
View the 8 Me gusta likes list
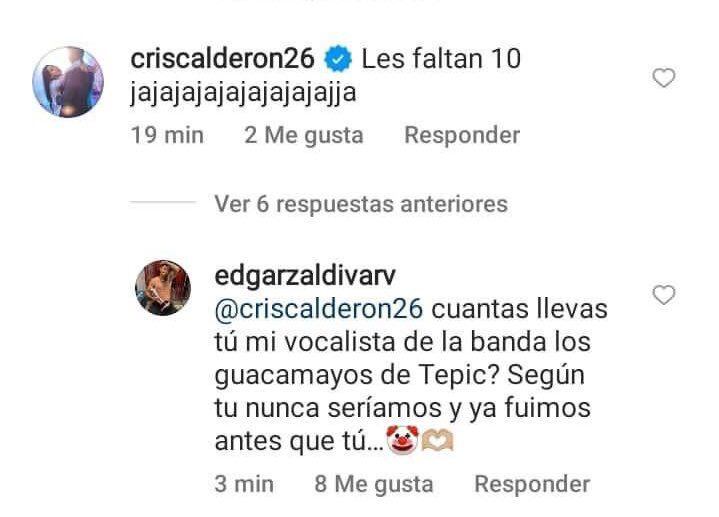373,484
